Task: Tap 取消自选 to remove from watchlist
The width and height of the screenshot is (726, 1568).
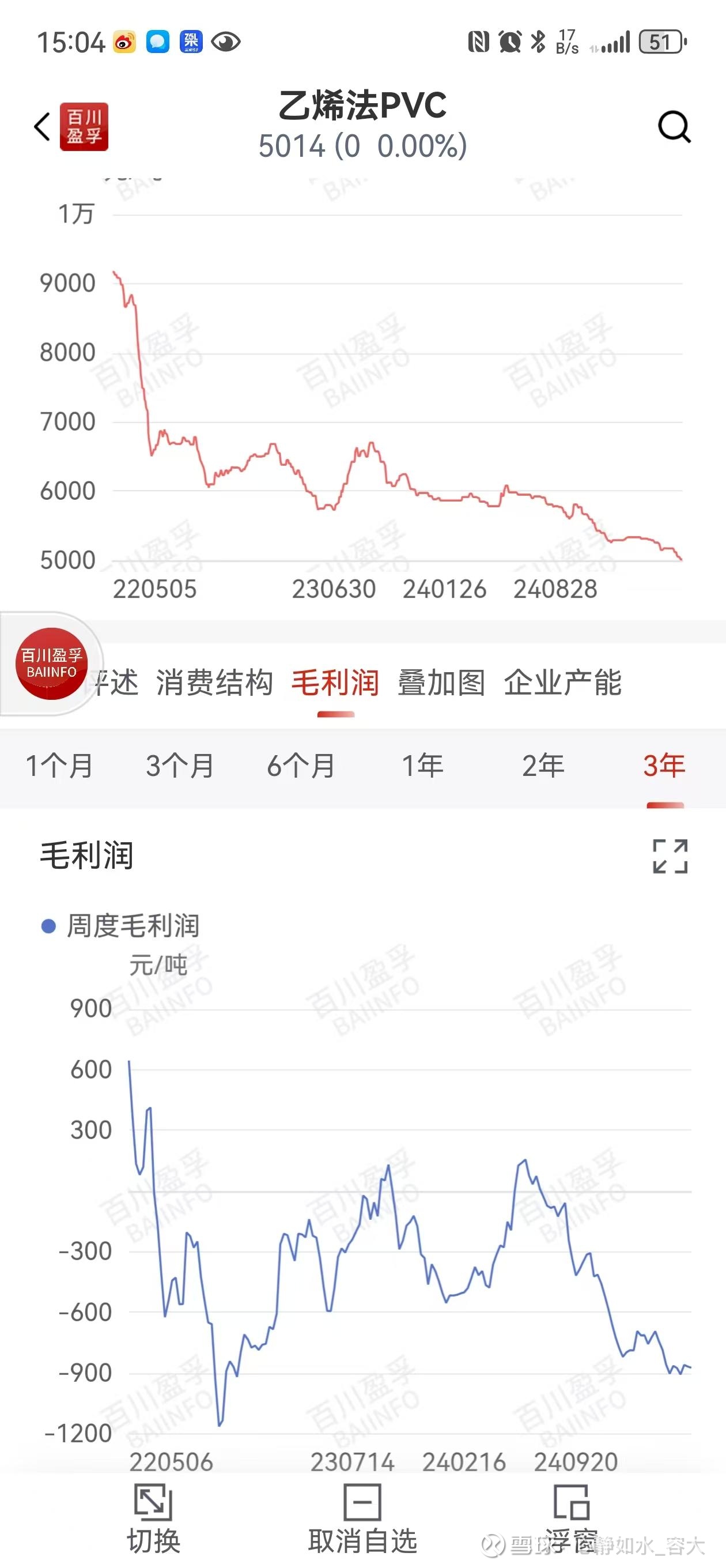Action: coord(362,1518)
